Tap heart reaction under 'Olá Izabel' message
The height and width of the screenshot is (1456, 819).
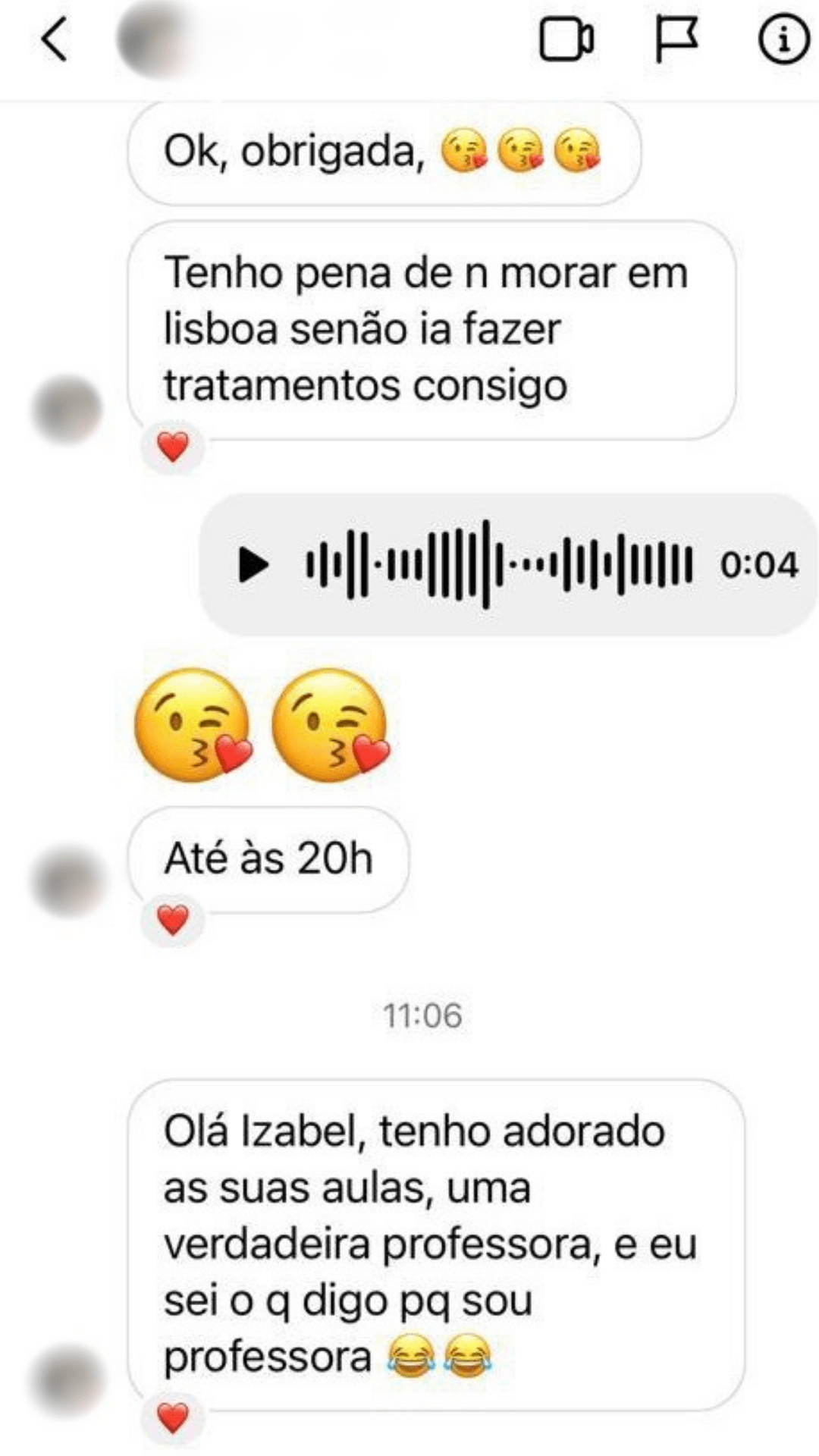point(173,1417)
